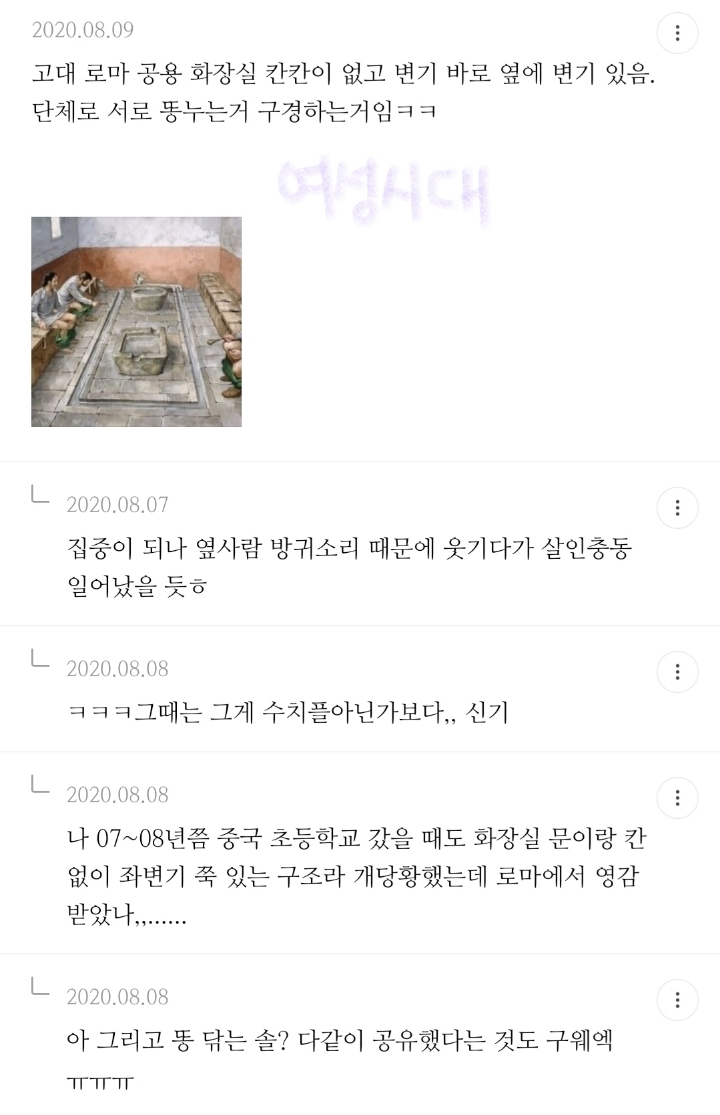Open overflow menu on the 똥 닦는 솔 reply
Image resolution: width=720 pixels, height=1115 pixels.
[x=678, y=999]
